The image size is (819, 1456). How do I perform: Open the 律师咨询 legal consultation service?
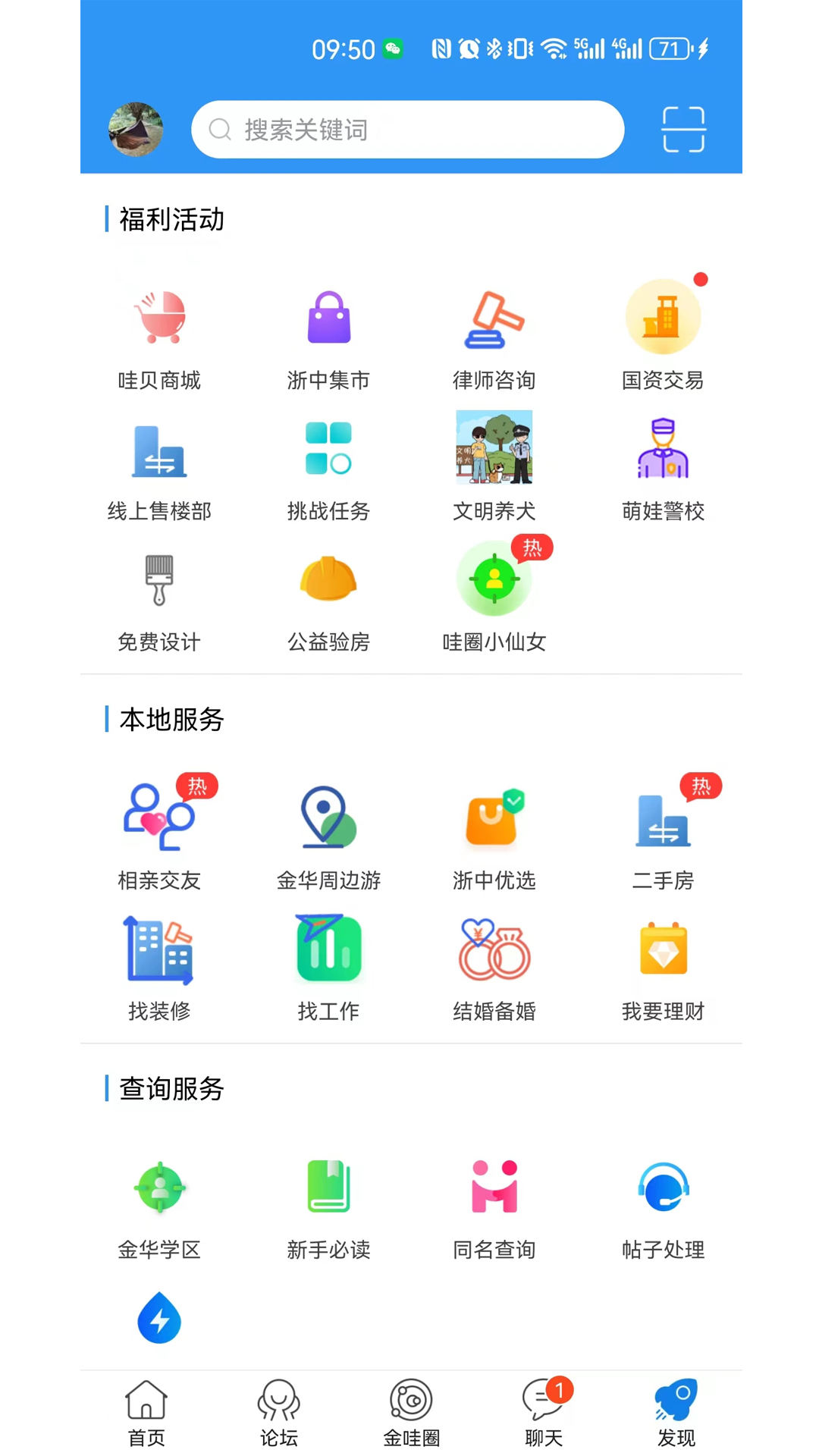494,334
